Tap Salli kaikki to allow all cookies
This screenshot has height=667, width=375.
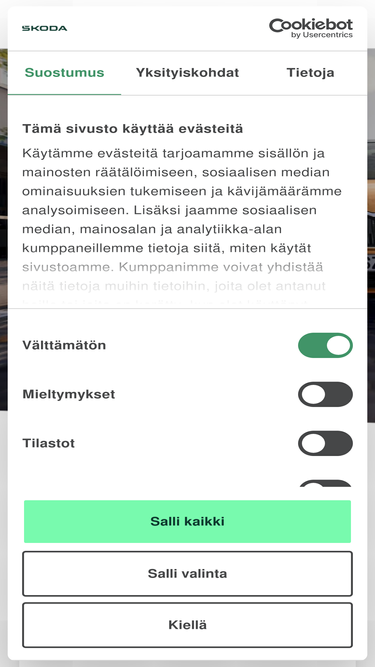[188, 522]
